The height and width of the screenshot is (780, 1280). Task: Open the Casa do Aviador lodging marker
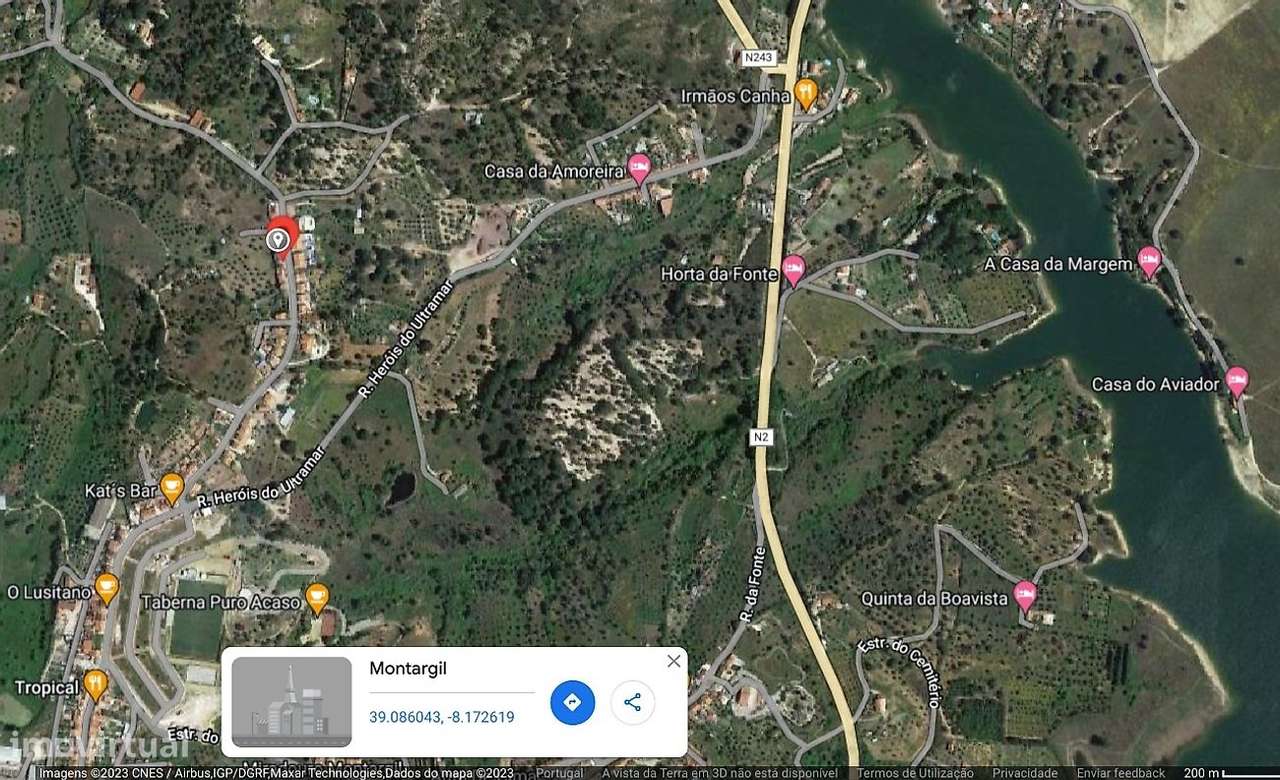tap(1237, 381)
